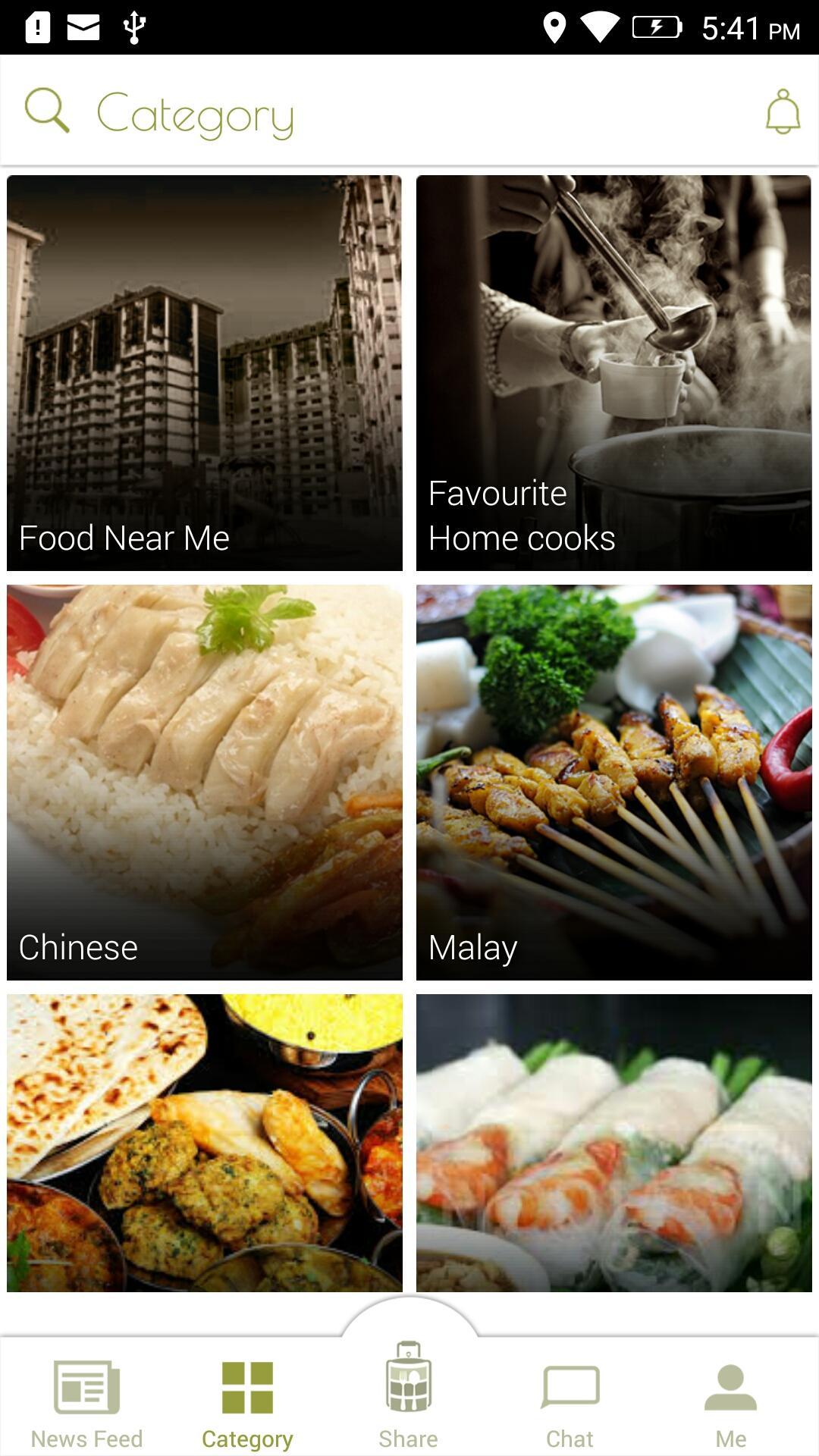
Task: Open the Food Near Me category
Action: (x=205, y=373)
